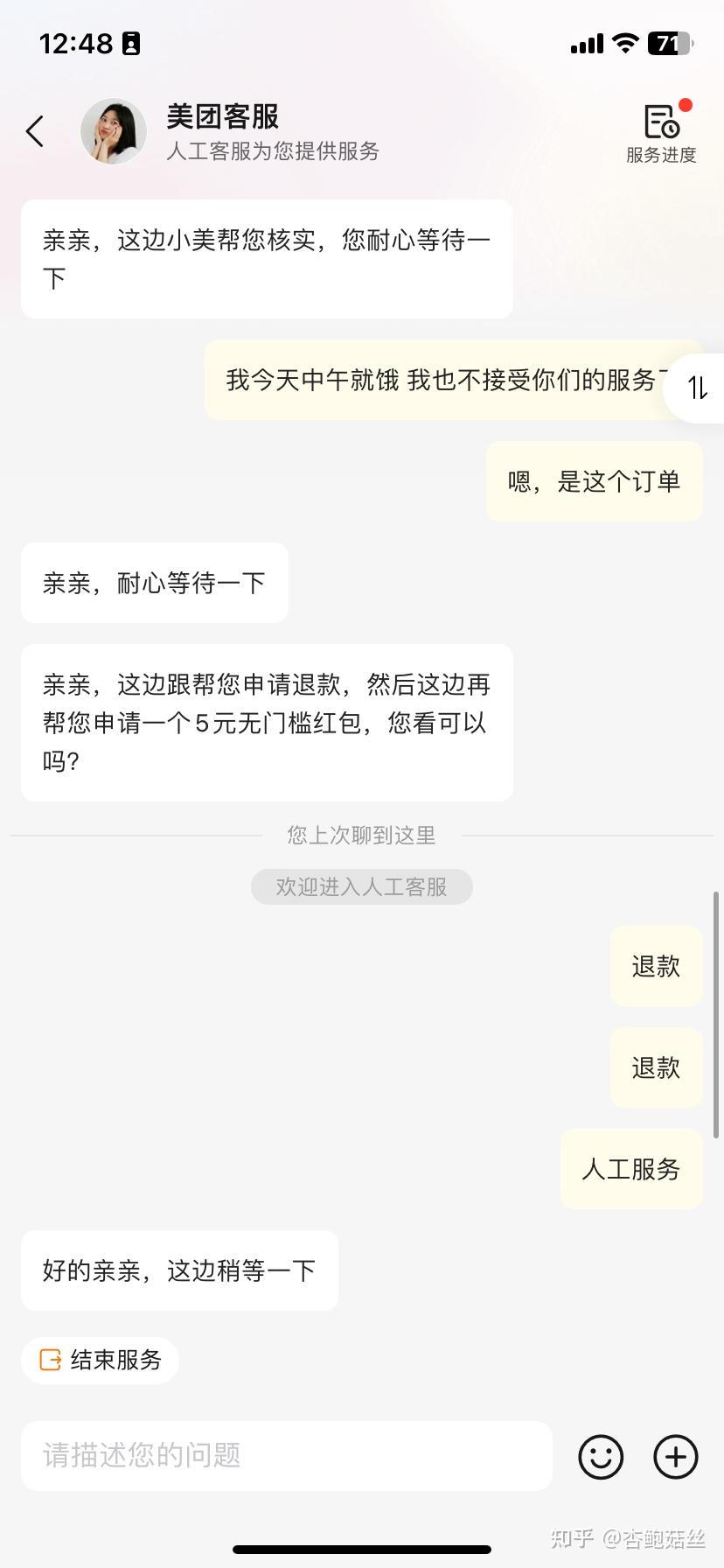Image resolution: width=724 pixels, height=1568 pixels.
Task: Open 服务进度 service progress
Action: click(x=662, y=133)
